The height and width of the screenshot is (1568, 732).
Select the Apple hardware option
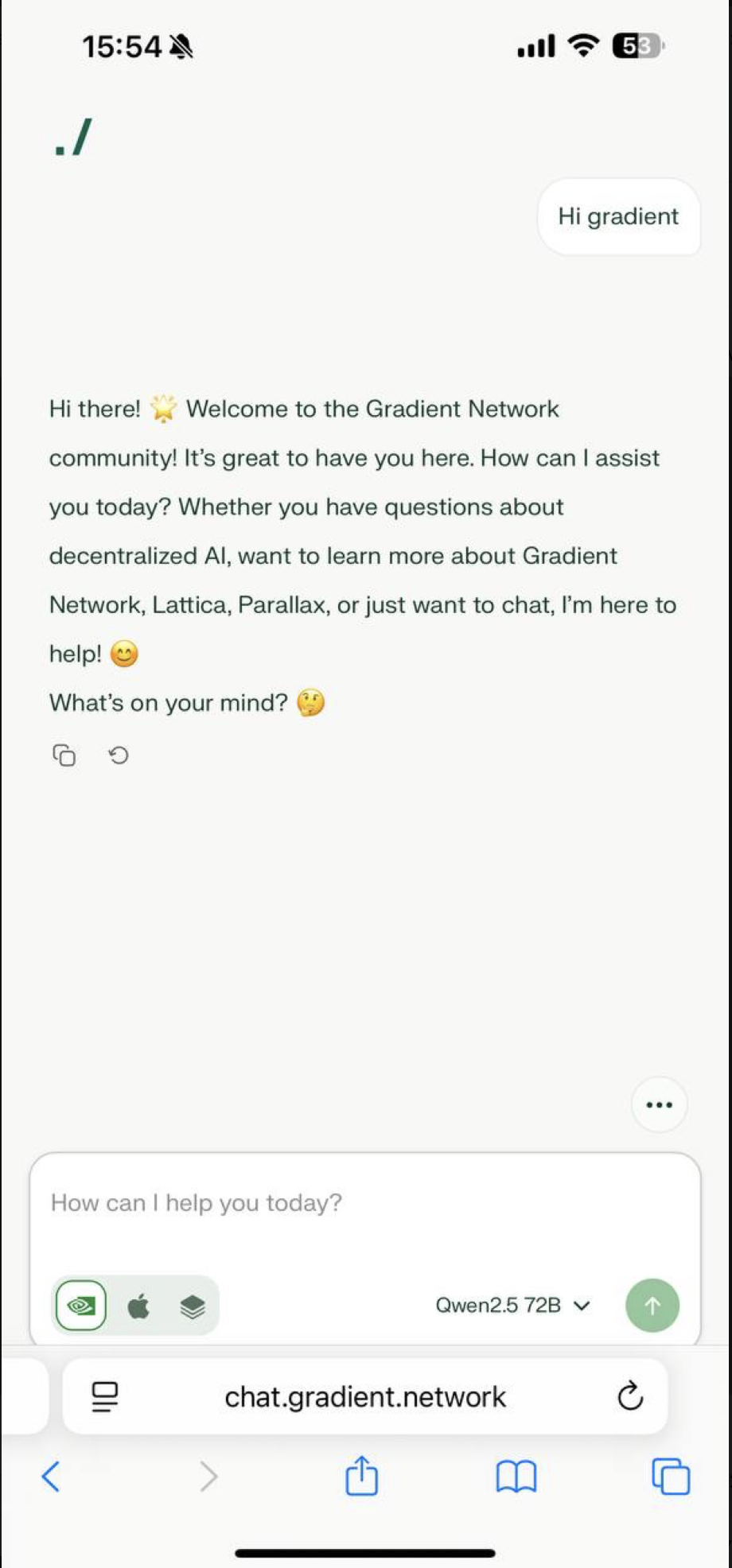138,1305
